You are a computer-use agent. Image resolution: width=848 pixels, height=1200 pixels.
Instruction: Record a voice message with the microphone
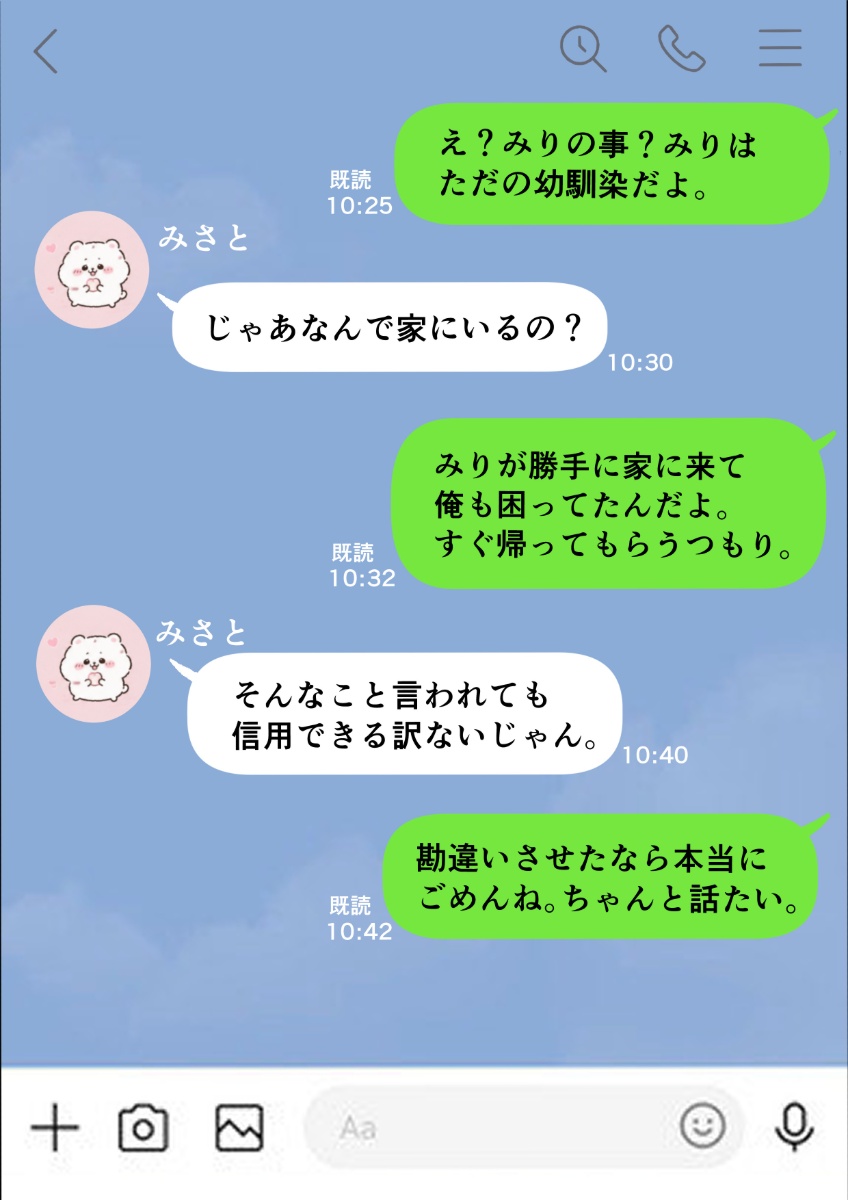795,1128
